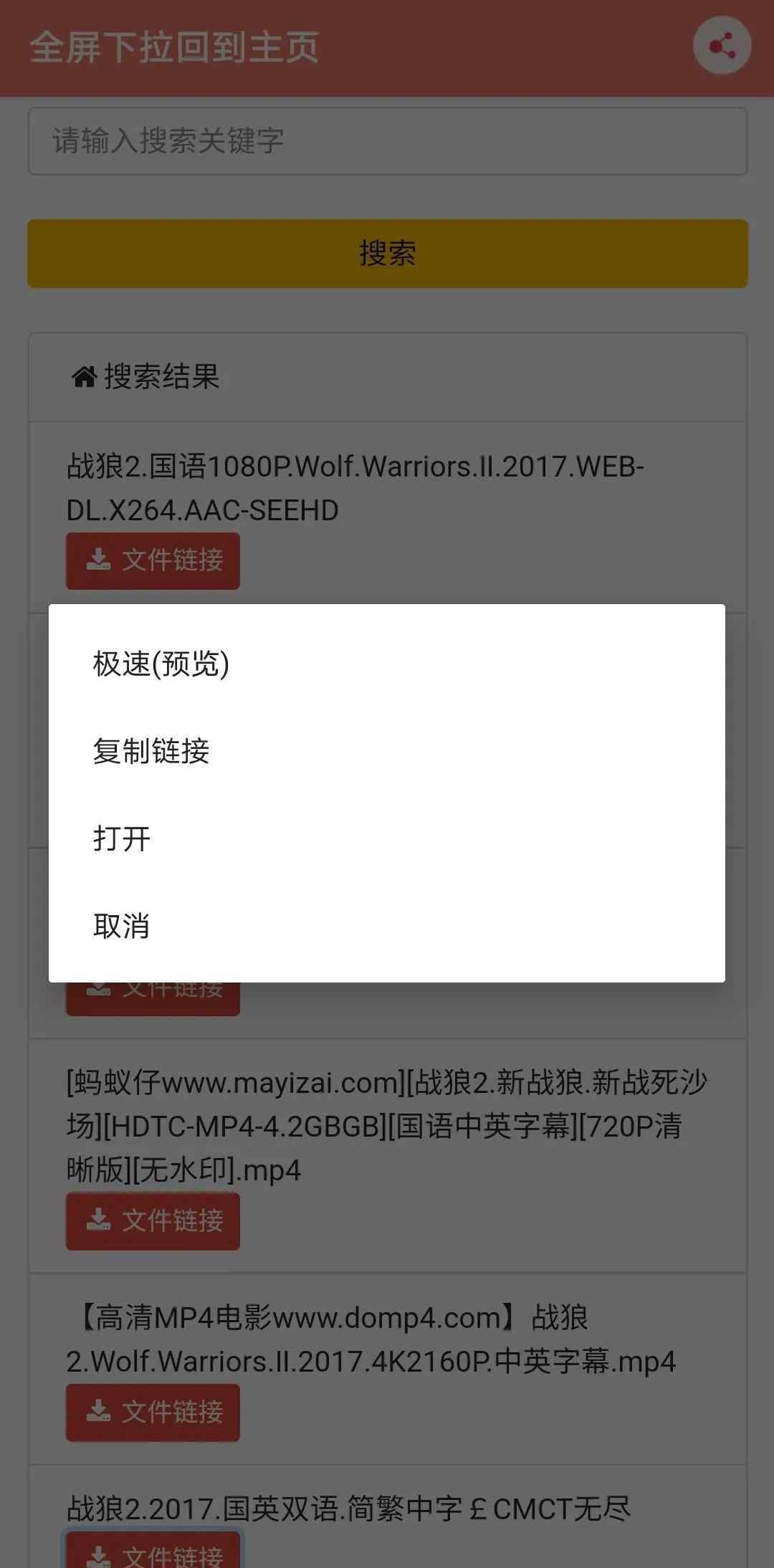
Task: Open 文件链接 for the domp4.com 4K2160P result
Action: (153, 1412)
